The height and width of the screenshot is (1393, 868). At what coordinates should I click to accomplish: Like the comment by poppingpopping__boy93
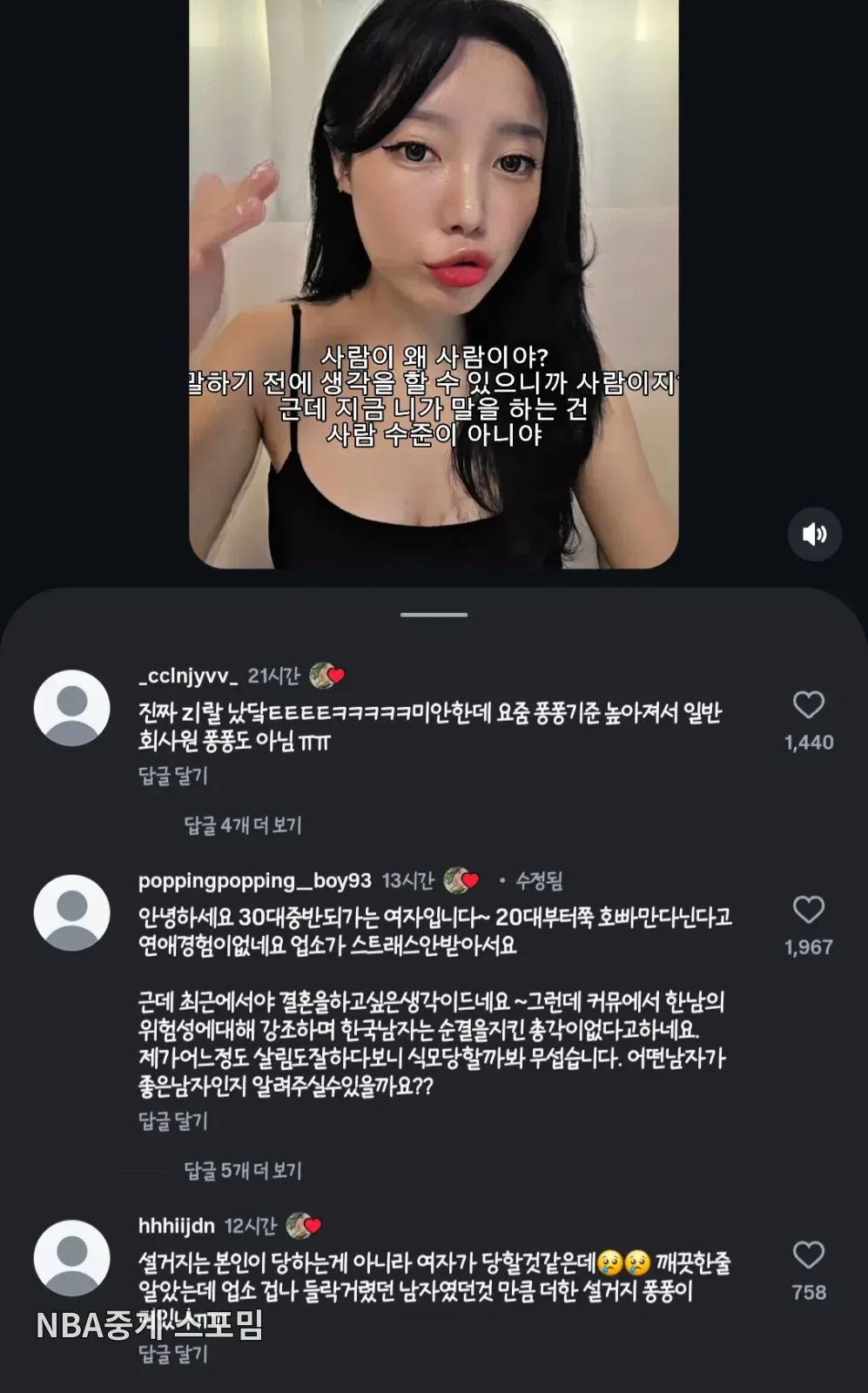pos(808,909)
